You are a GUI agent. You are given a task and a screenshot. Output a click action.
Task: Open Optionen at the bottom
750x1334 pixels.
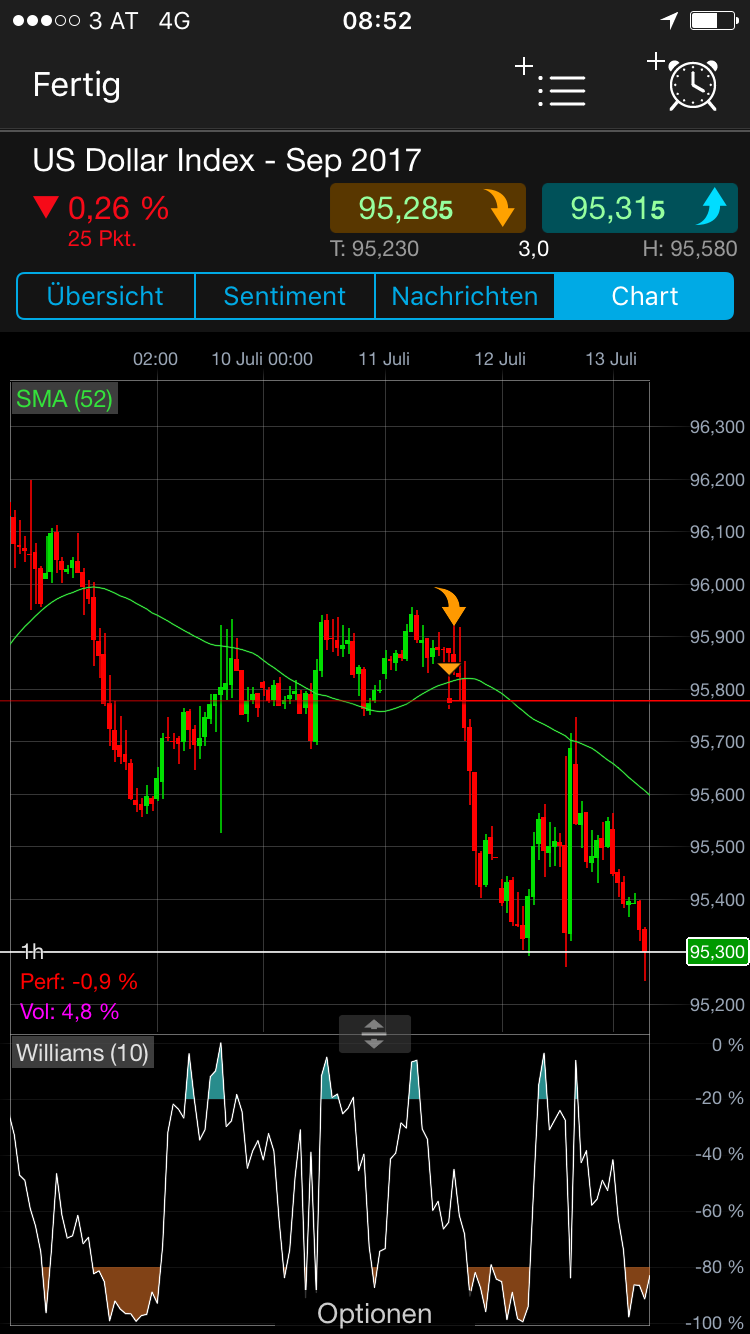pyautogui.click(x=374, y=1312)
